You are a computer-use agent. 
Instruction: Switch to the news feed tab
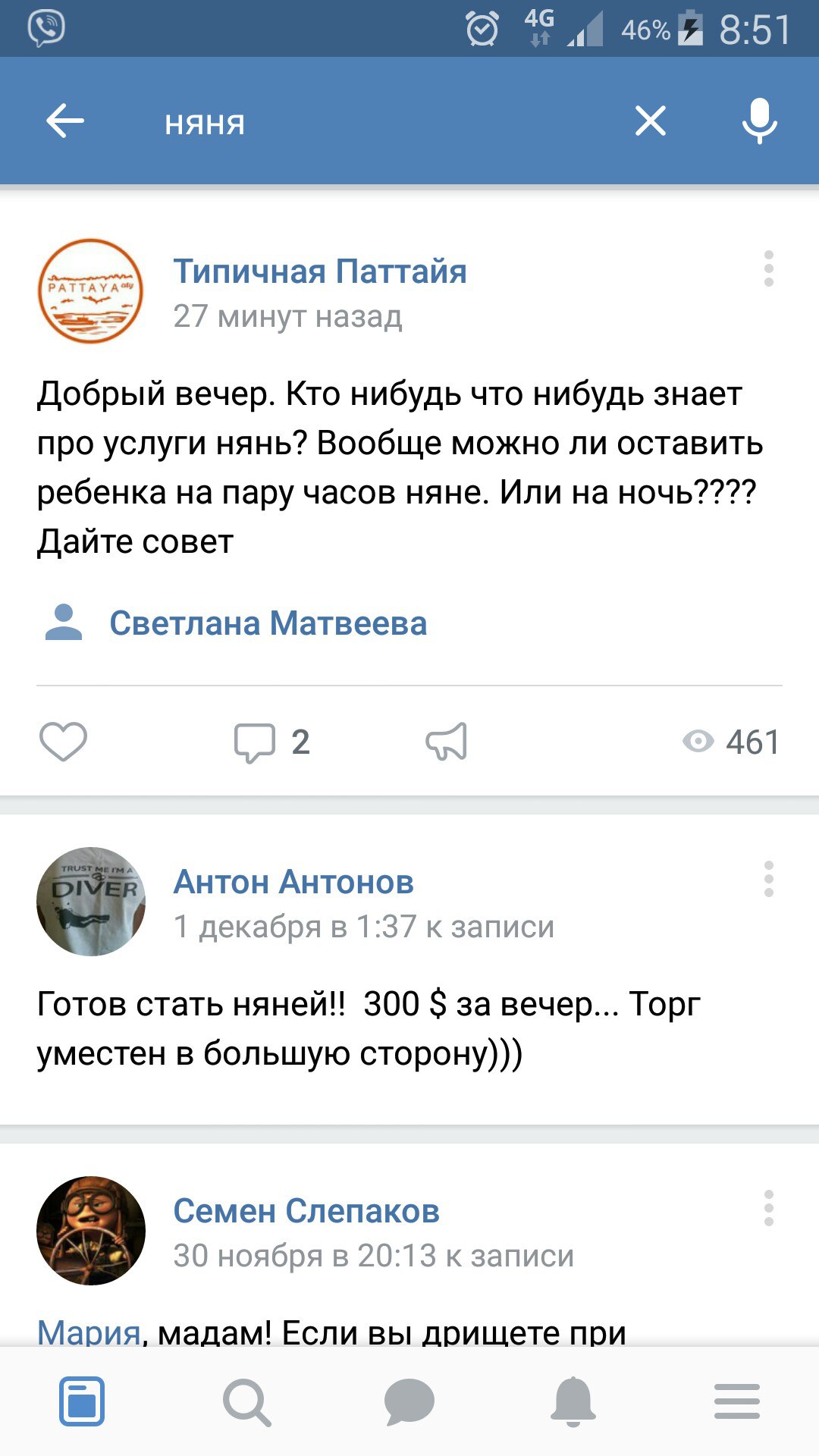82,1401
